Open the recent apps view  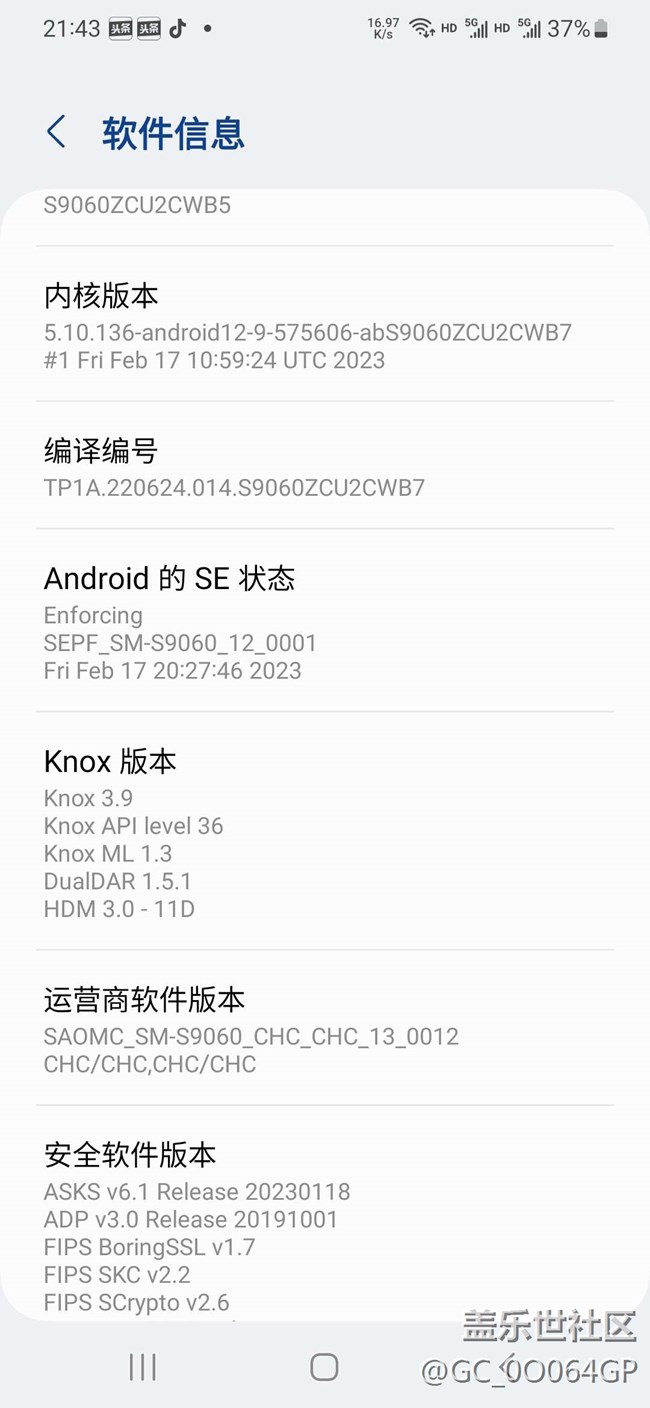pyautogui.click(x=143, y=1367)
